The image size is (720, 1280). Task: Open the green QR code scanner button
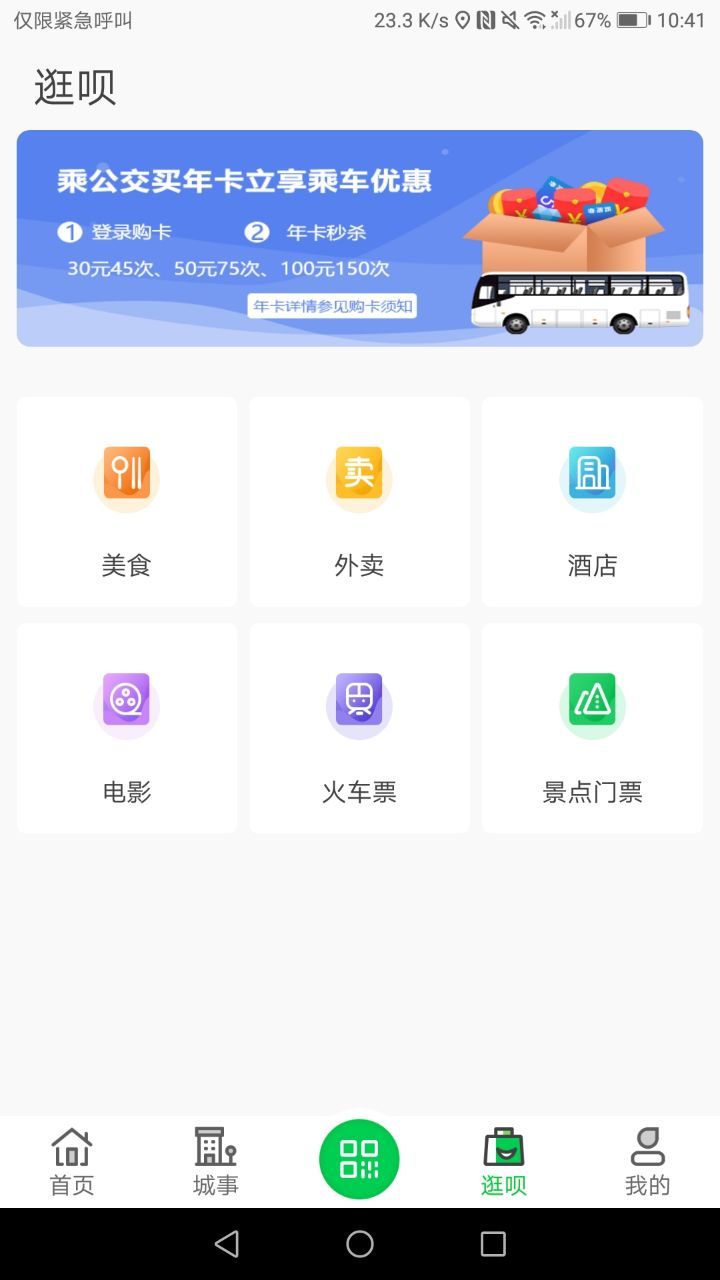(359, 1158)
